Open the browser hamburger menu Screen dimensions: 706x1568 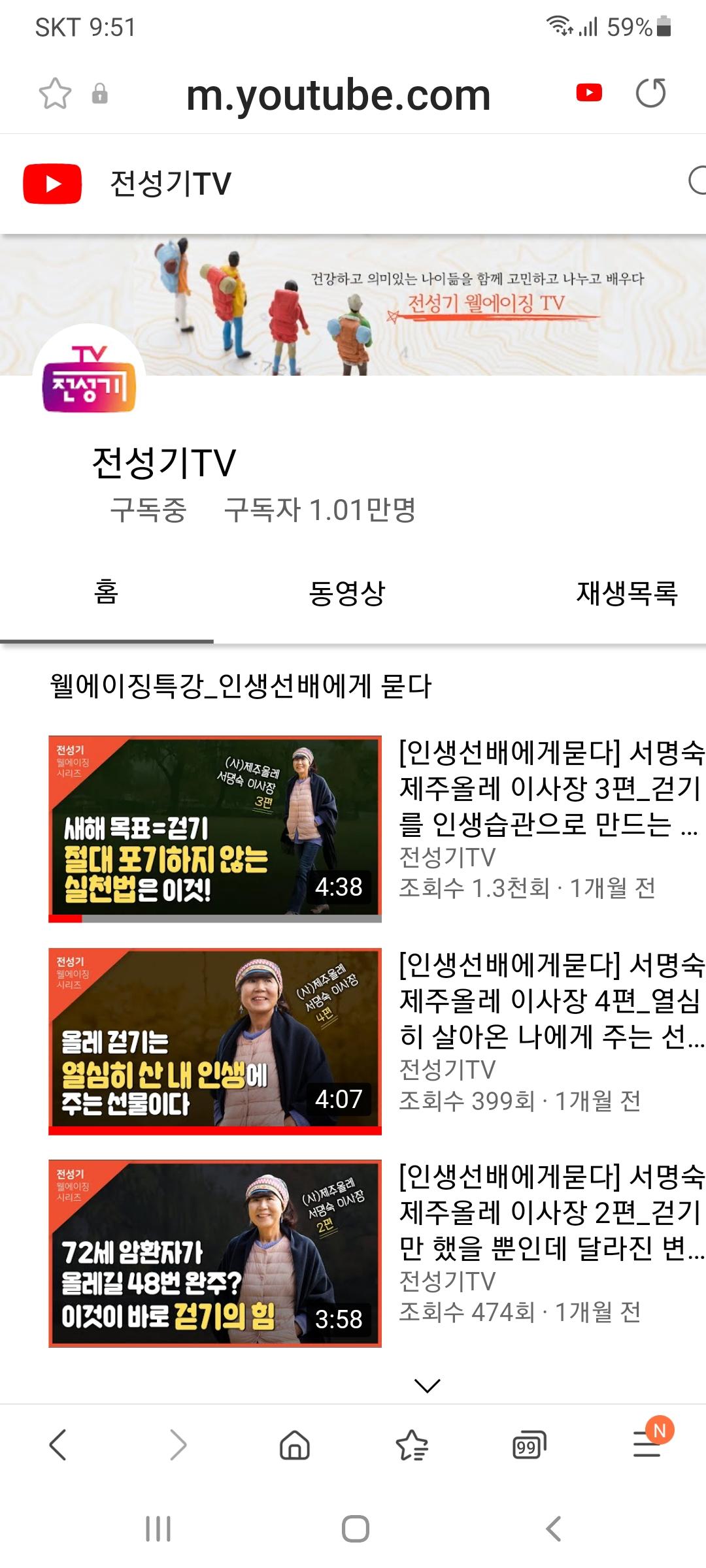tap(647, 1444)
